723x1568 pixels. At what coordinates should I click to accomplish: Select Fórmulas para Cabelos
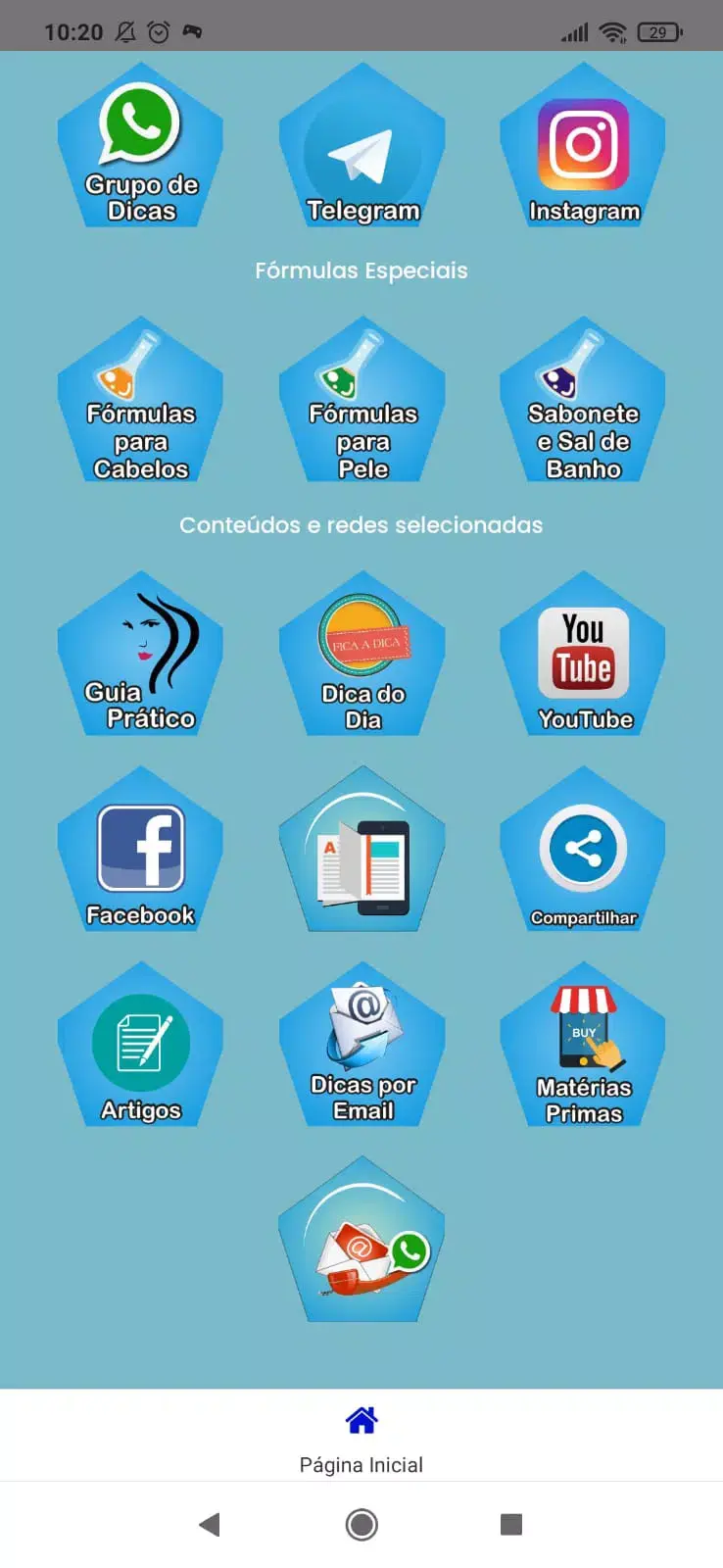[x=141, y=400]
